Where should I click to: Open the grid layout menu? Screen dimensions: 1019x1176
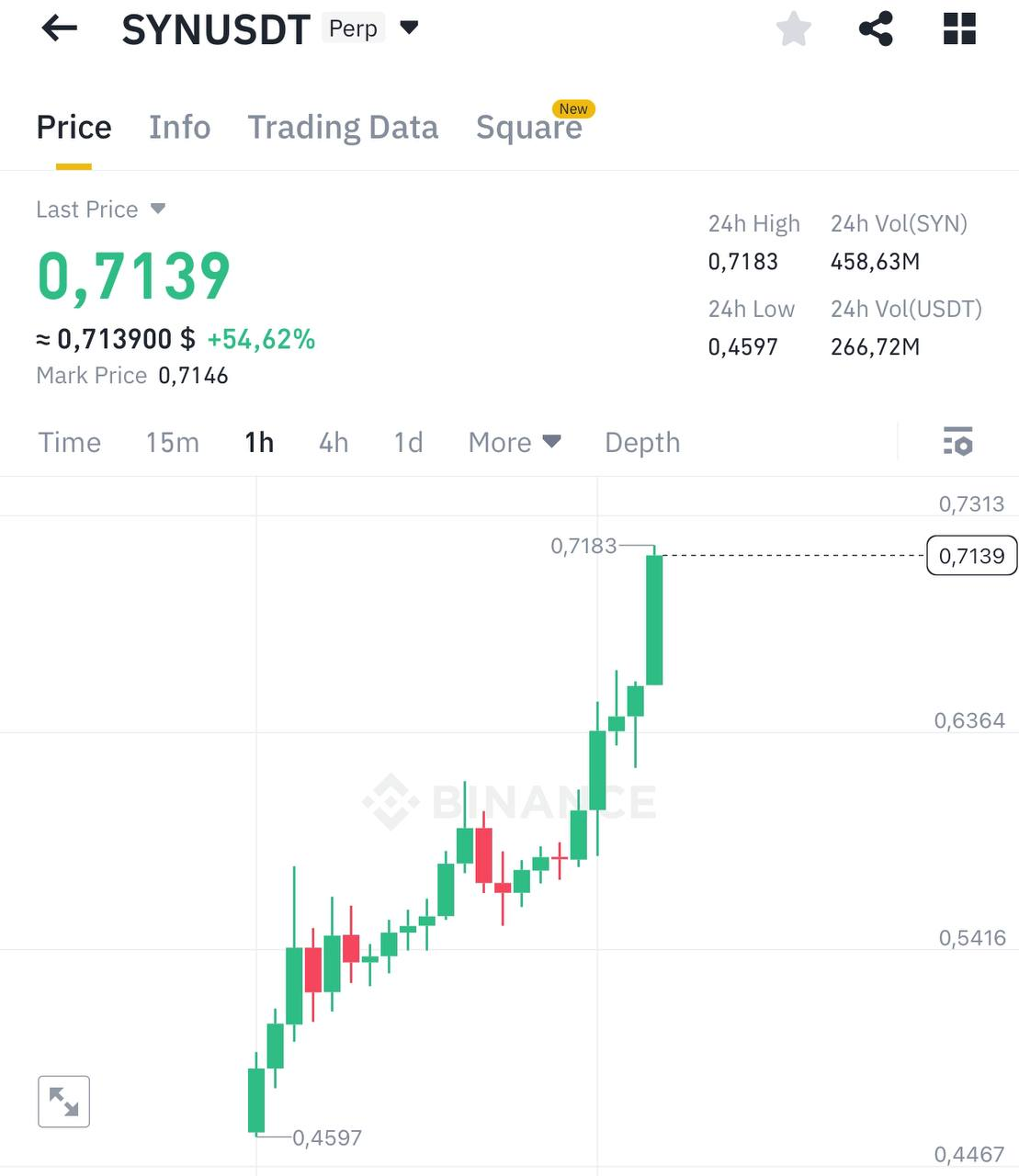[959, 29]
